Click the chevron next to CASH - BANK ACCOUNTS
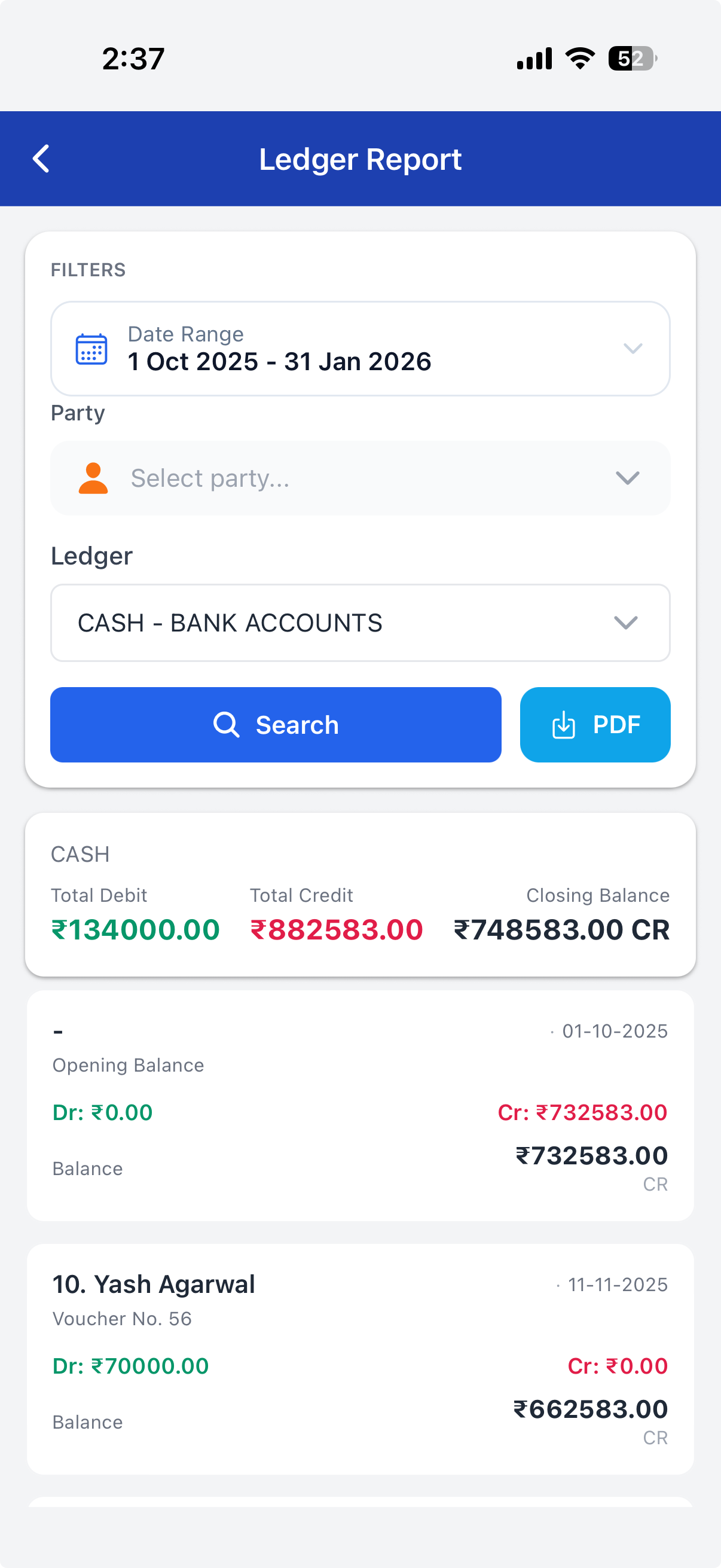Viewport: 721px width, 1568px height. click(x=625, y=623)
